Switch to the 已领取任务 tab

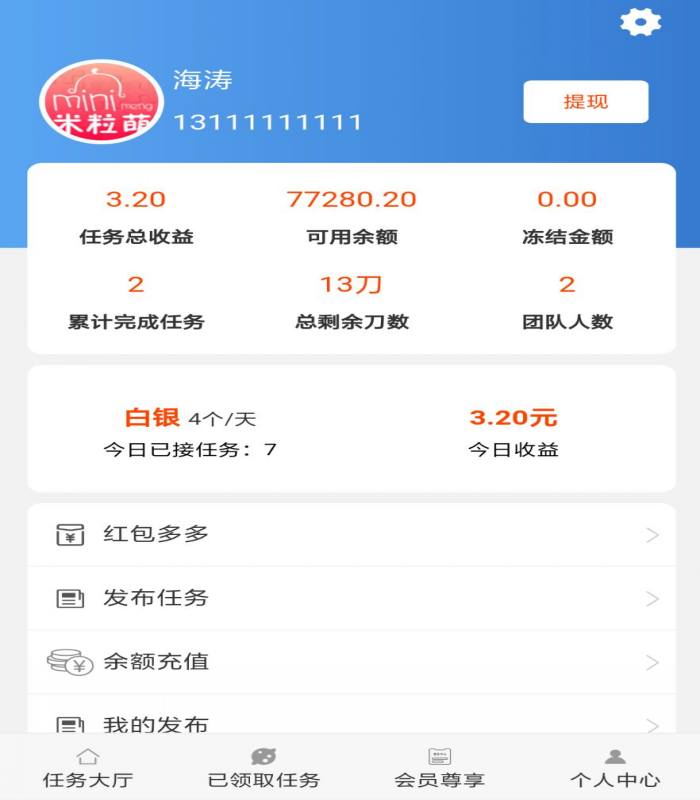pos(263,768)
